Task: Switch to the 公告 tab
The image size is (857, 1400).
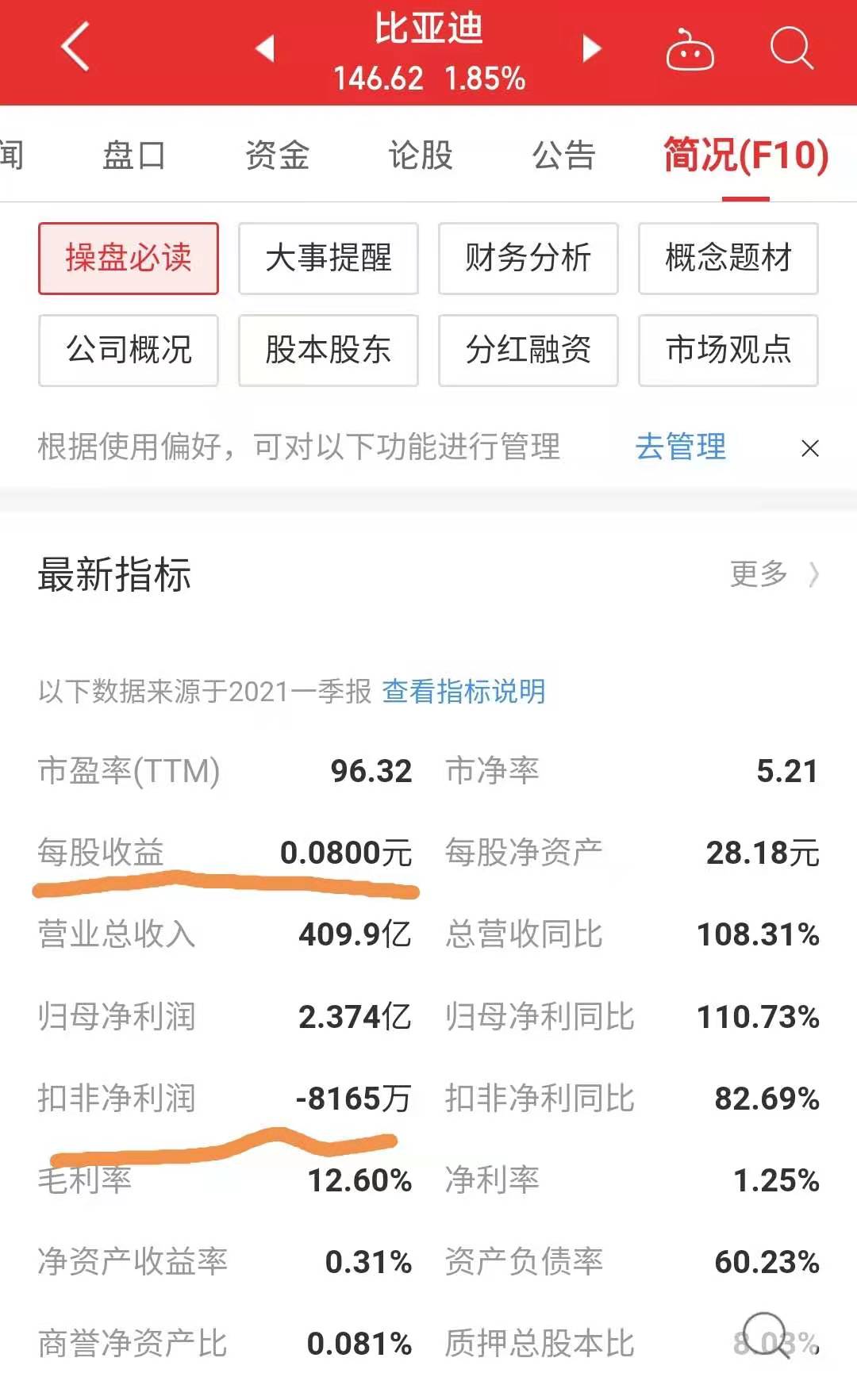Action: point(563,155)
